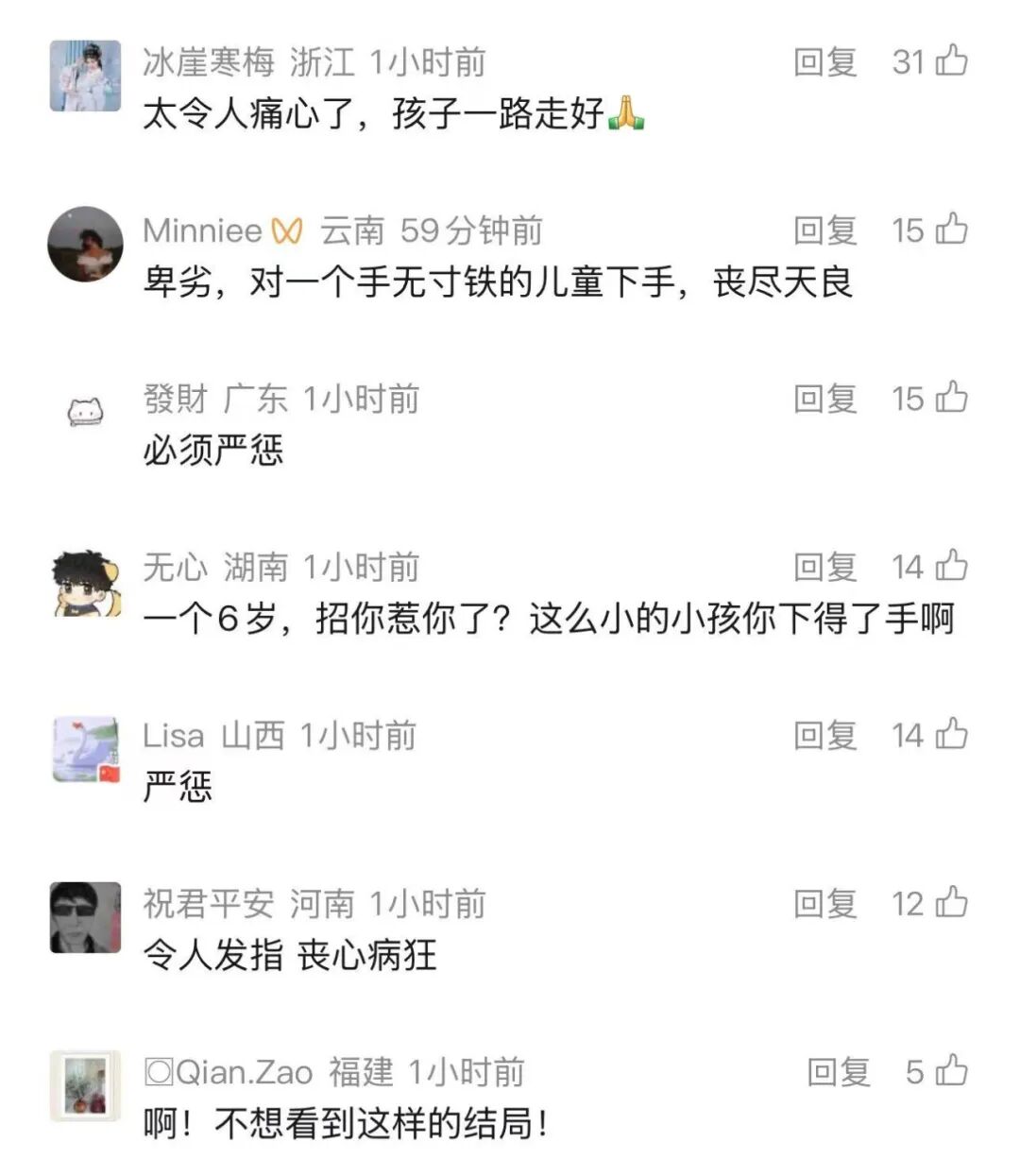The width and height of the screenshot is (1020, 1176).
Task: Reply to Qian.Zao's comment
Action: 838,1072
